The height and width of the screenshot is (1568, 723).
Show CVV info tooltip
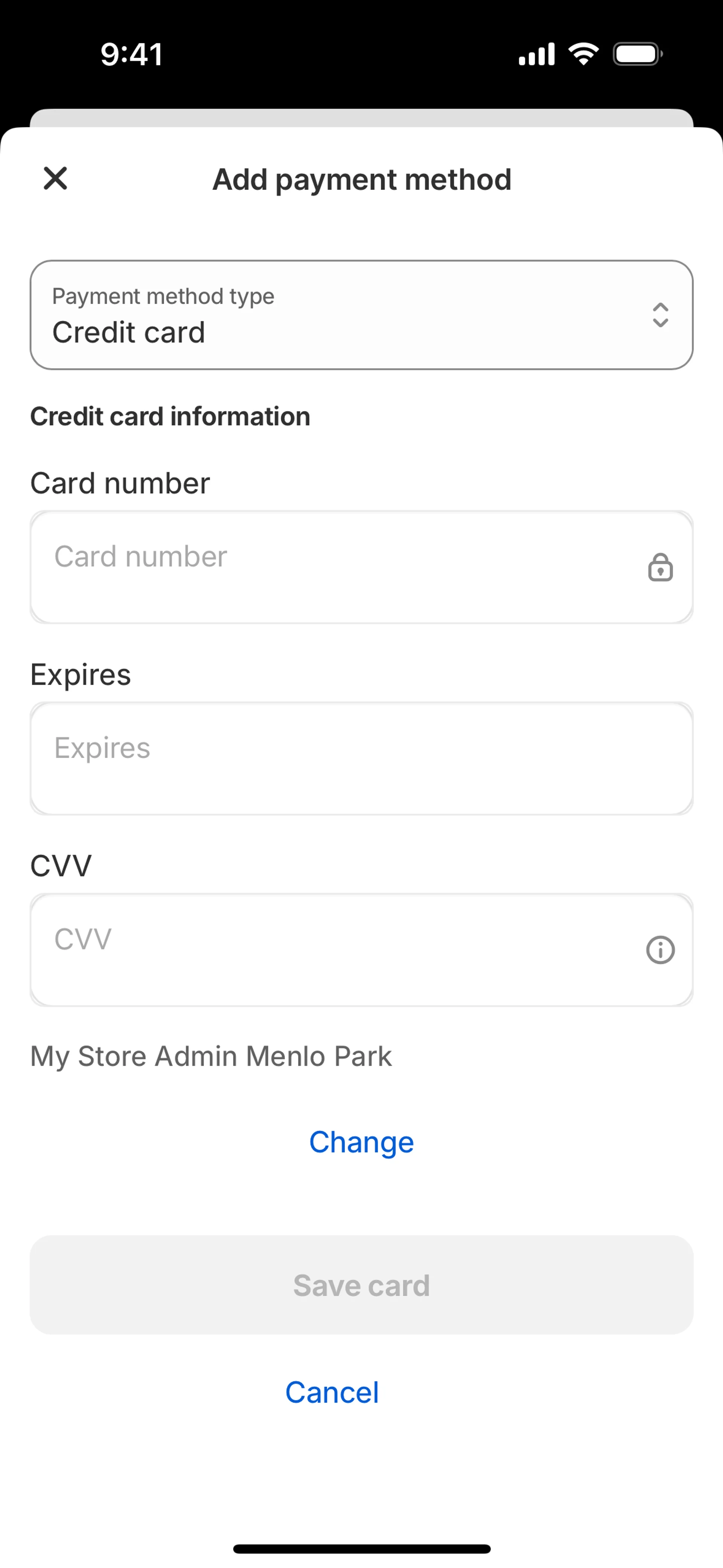pyautogui.click(x=660, y=949)
